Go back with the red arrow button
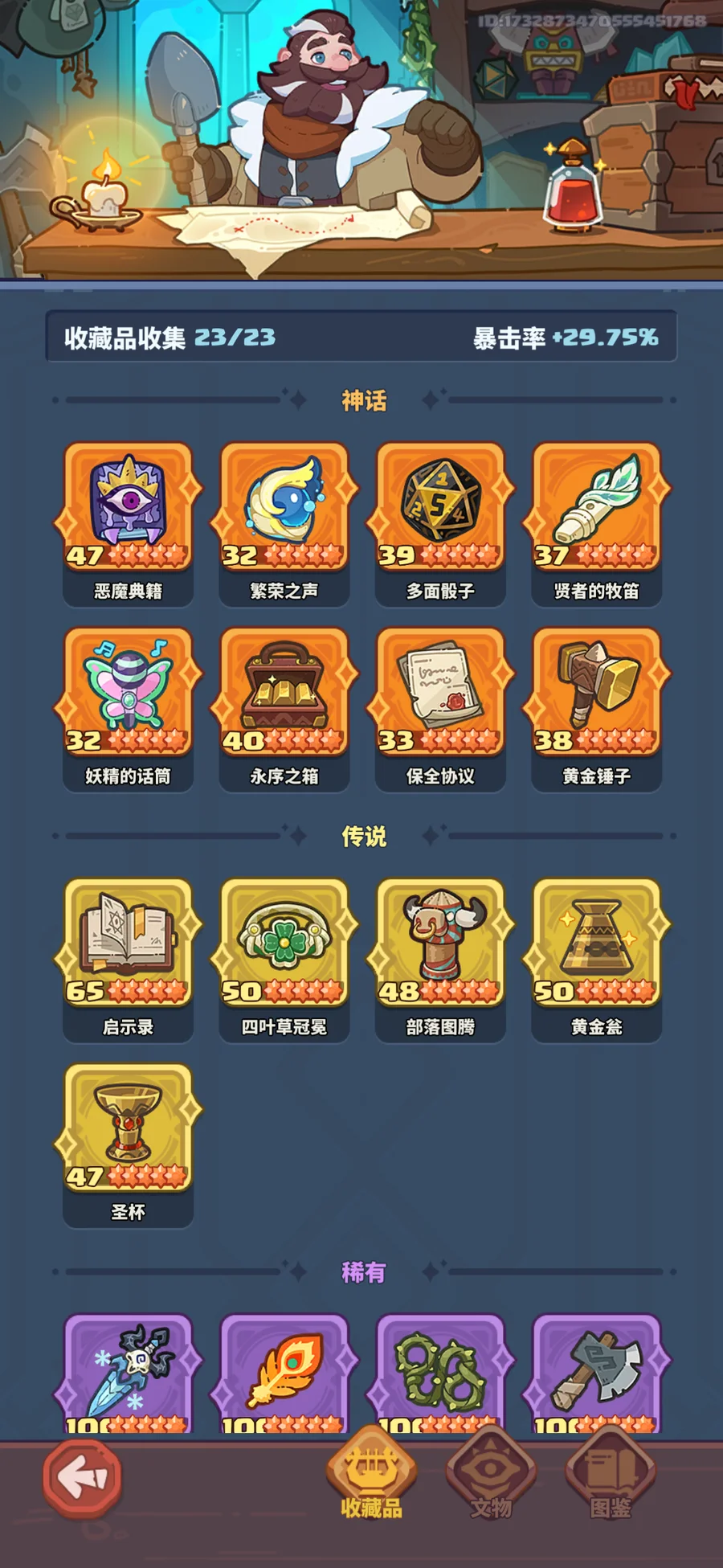This screenshot has width=723, height=1568. [82, 1477]
